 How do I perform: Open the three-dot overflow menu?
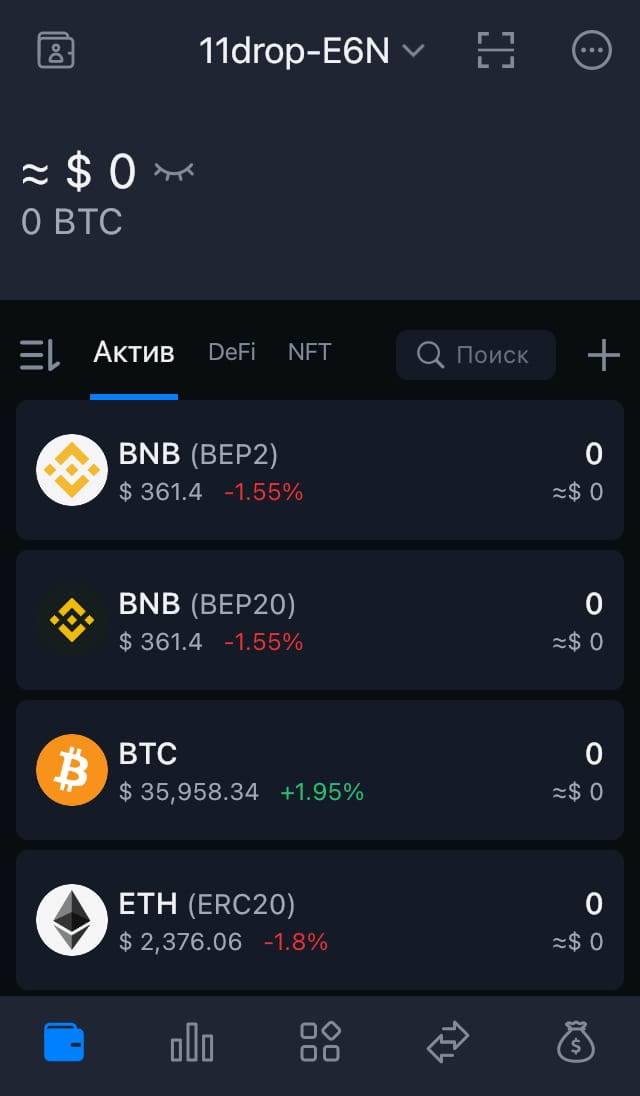pos(592,50)
